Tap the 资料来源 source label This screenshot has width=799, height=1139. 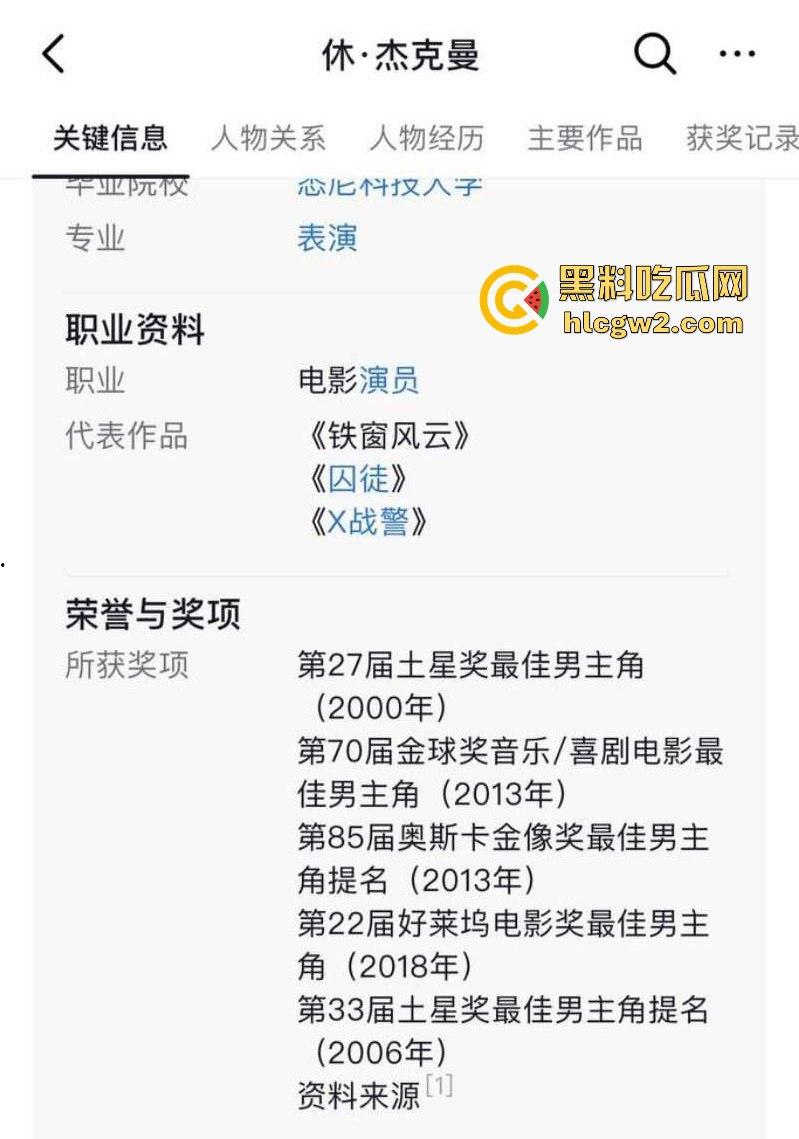[x=361, y=1096]
